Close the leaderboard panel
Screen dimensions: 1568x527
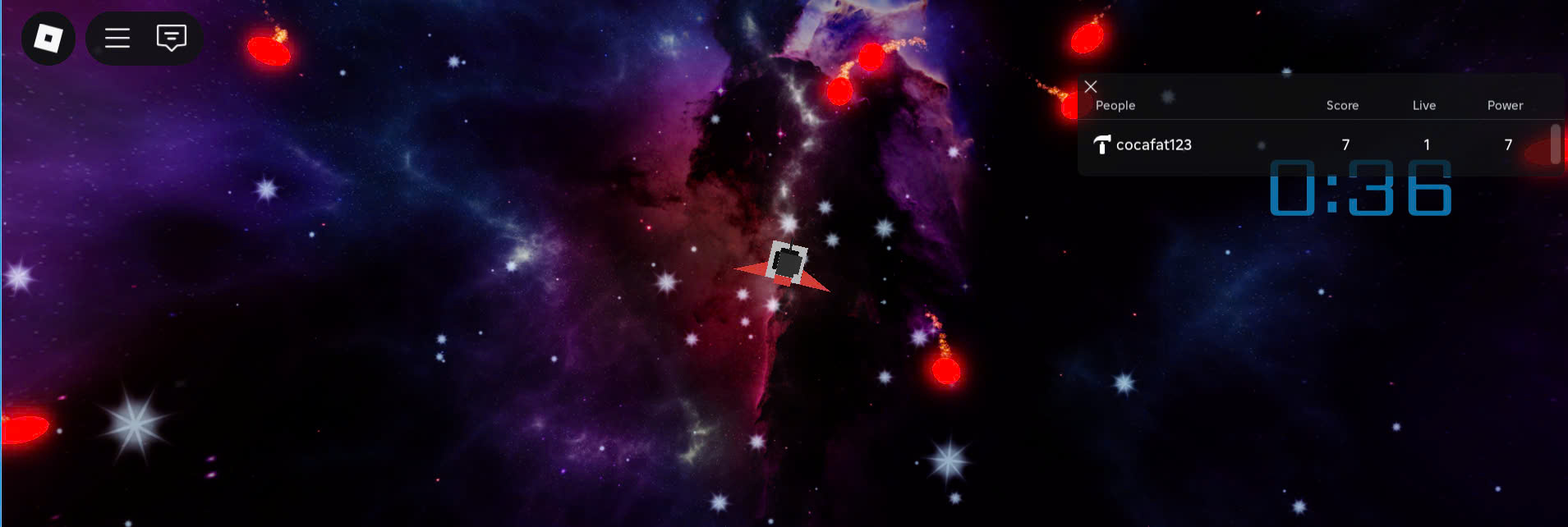coord(1091,86)
